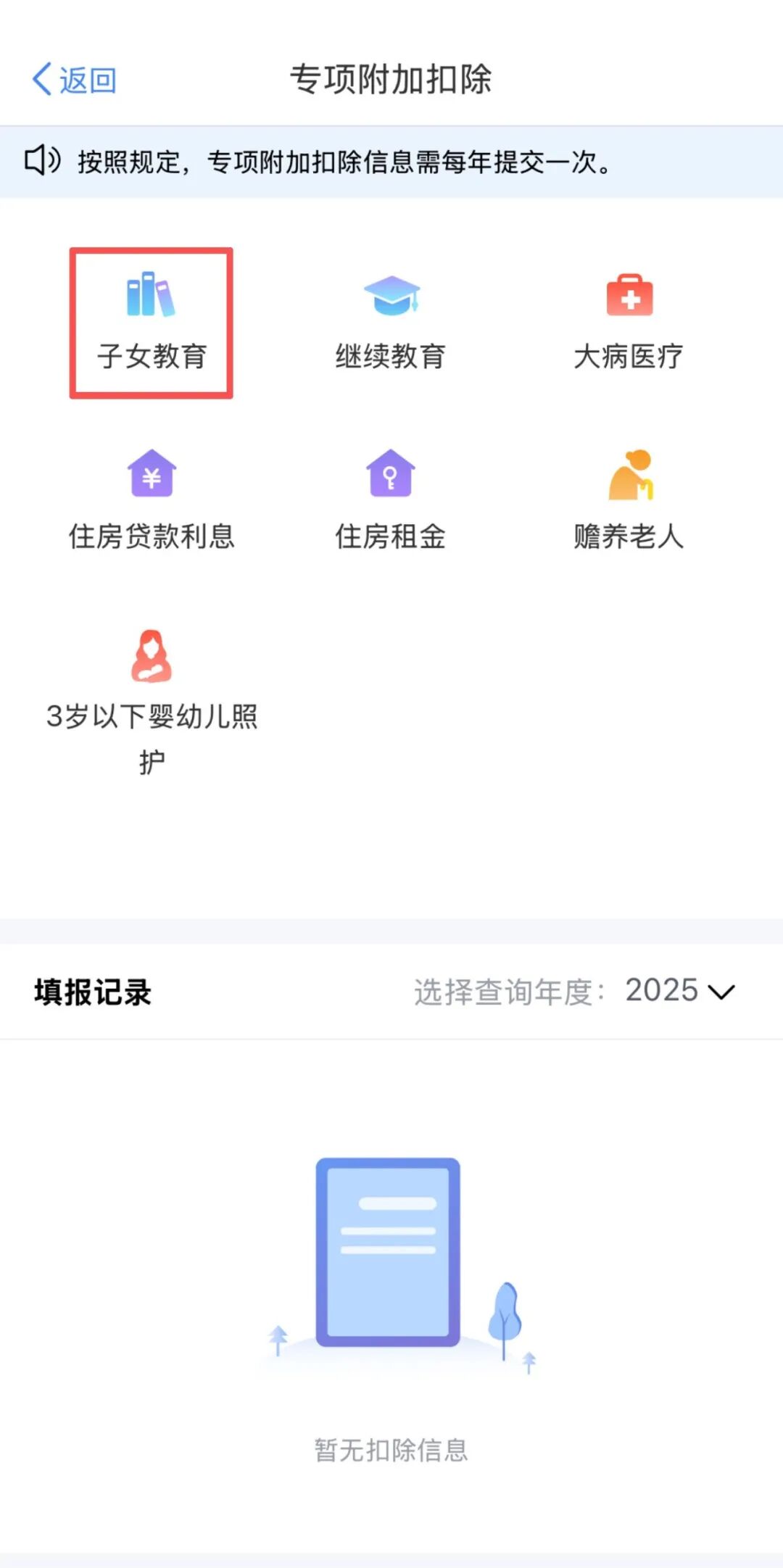
Task: Select 继续教育 deduction
Action: pyautogui.click(x=391, y=323)
